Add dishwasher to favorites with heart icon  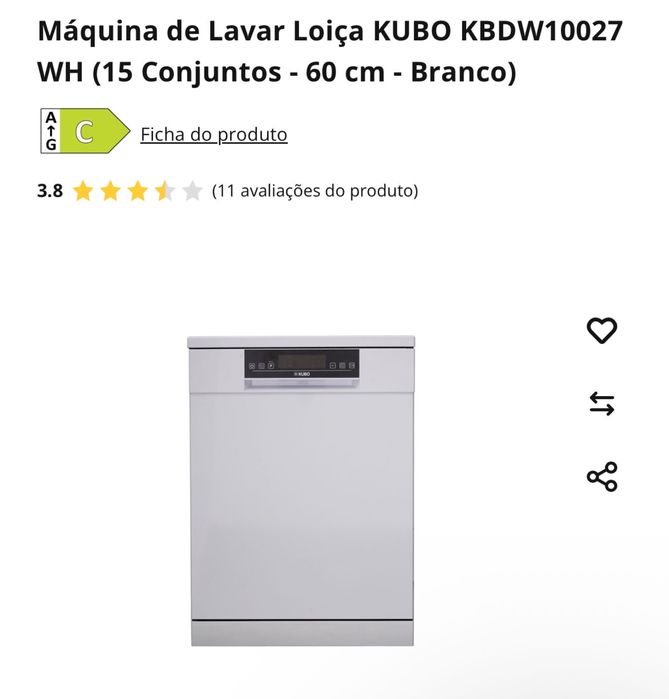pyautogui.click(x=601, y=330)
